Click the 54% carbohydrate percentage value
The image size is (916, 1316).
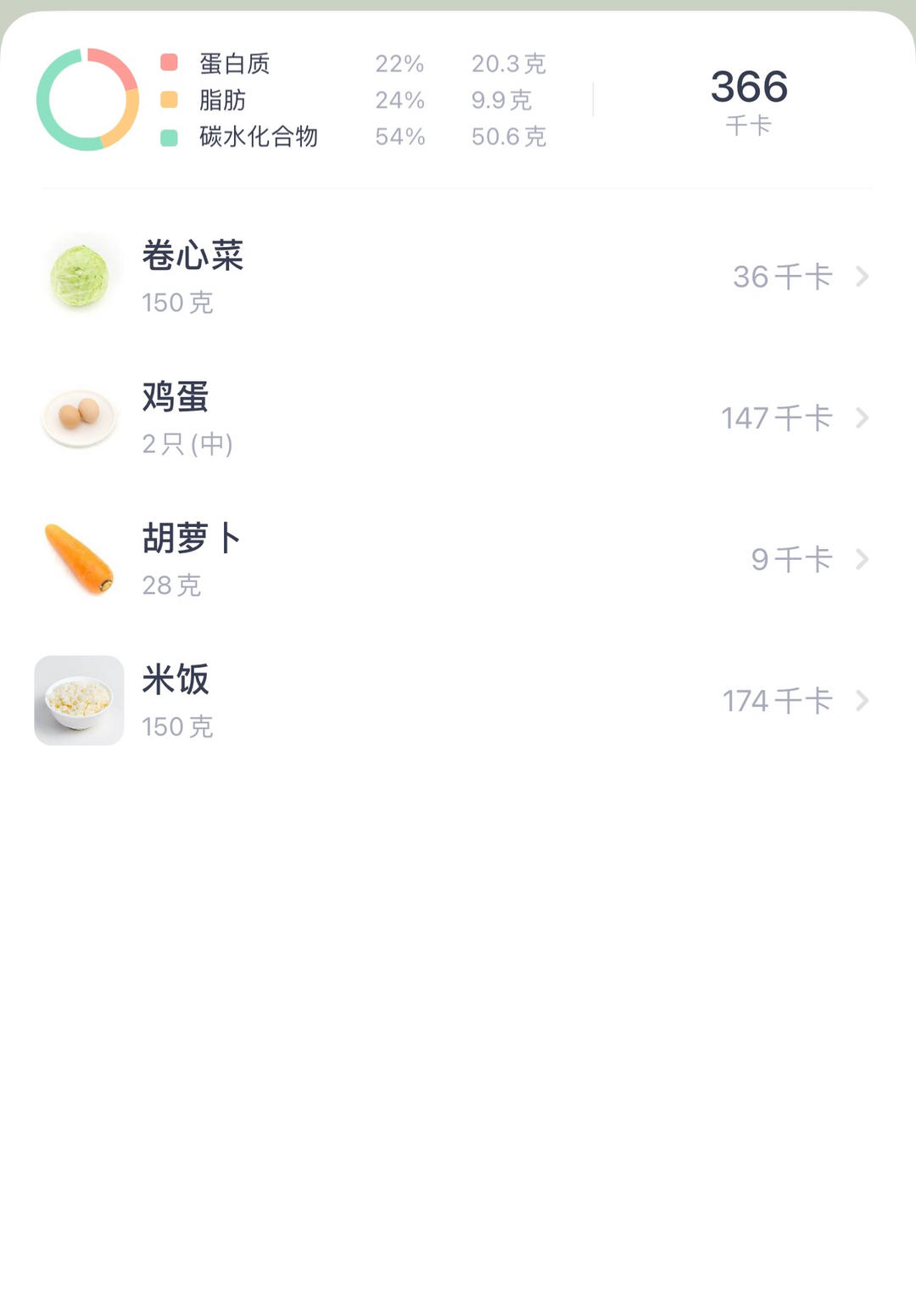tap(399, 137)
